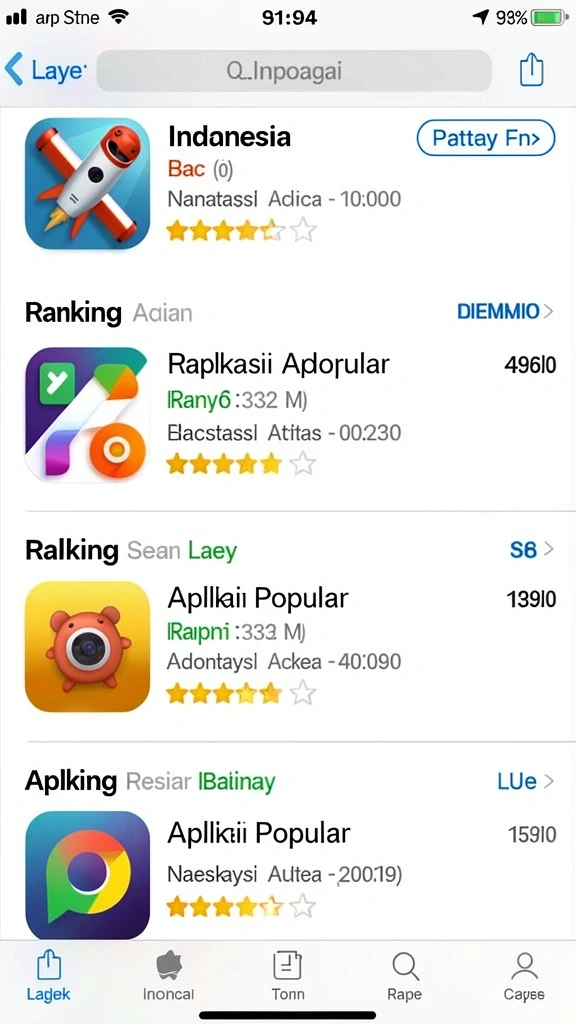Tap the Inpoagai search field

point(294,71)
